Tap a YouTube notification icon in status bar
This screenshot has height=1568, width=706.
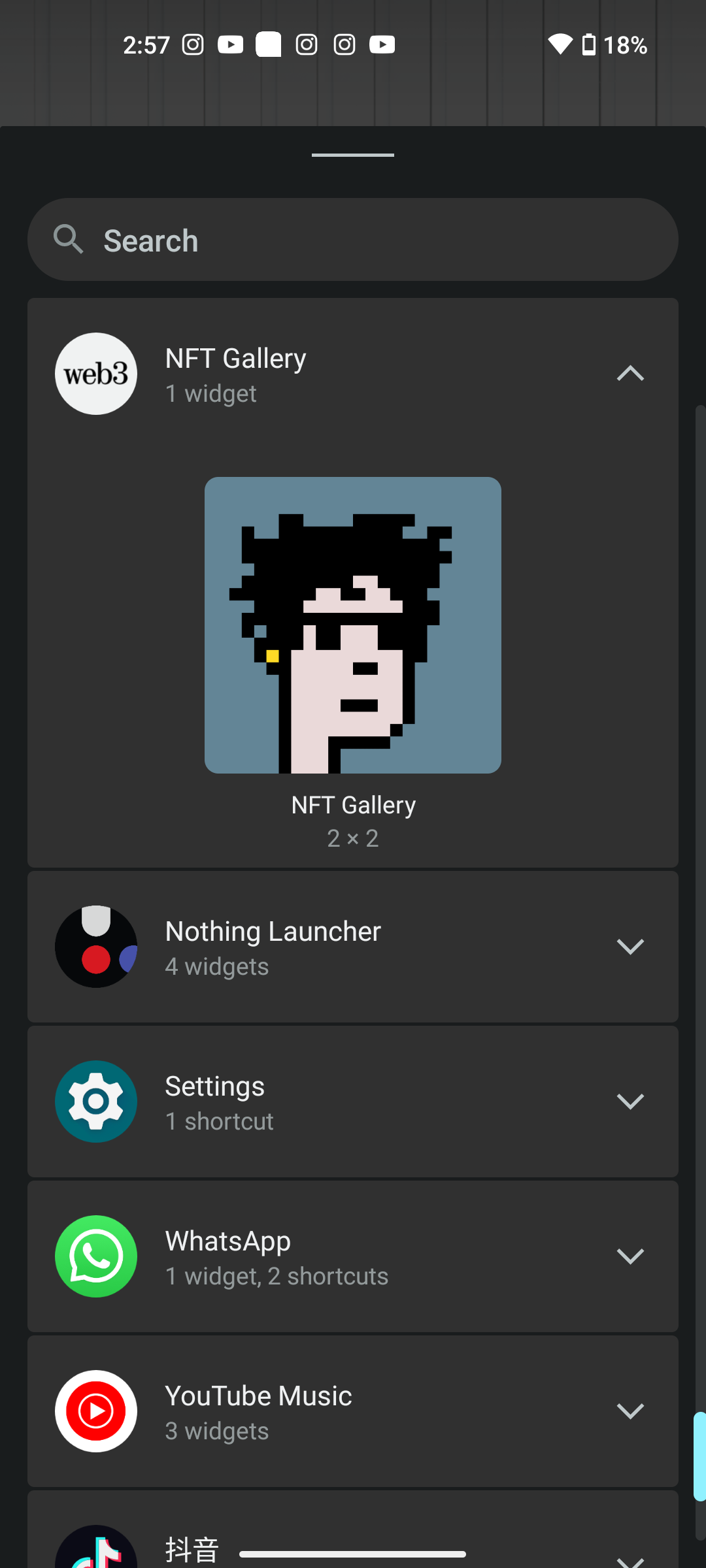[x=231, y=44]
